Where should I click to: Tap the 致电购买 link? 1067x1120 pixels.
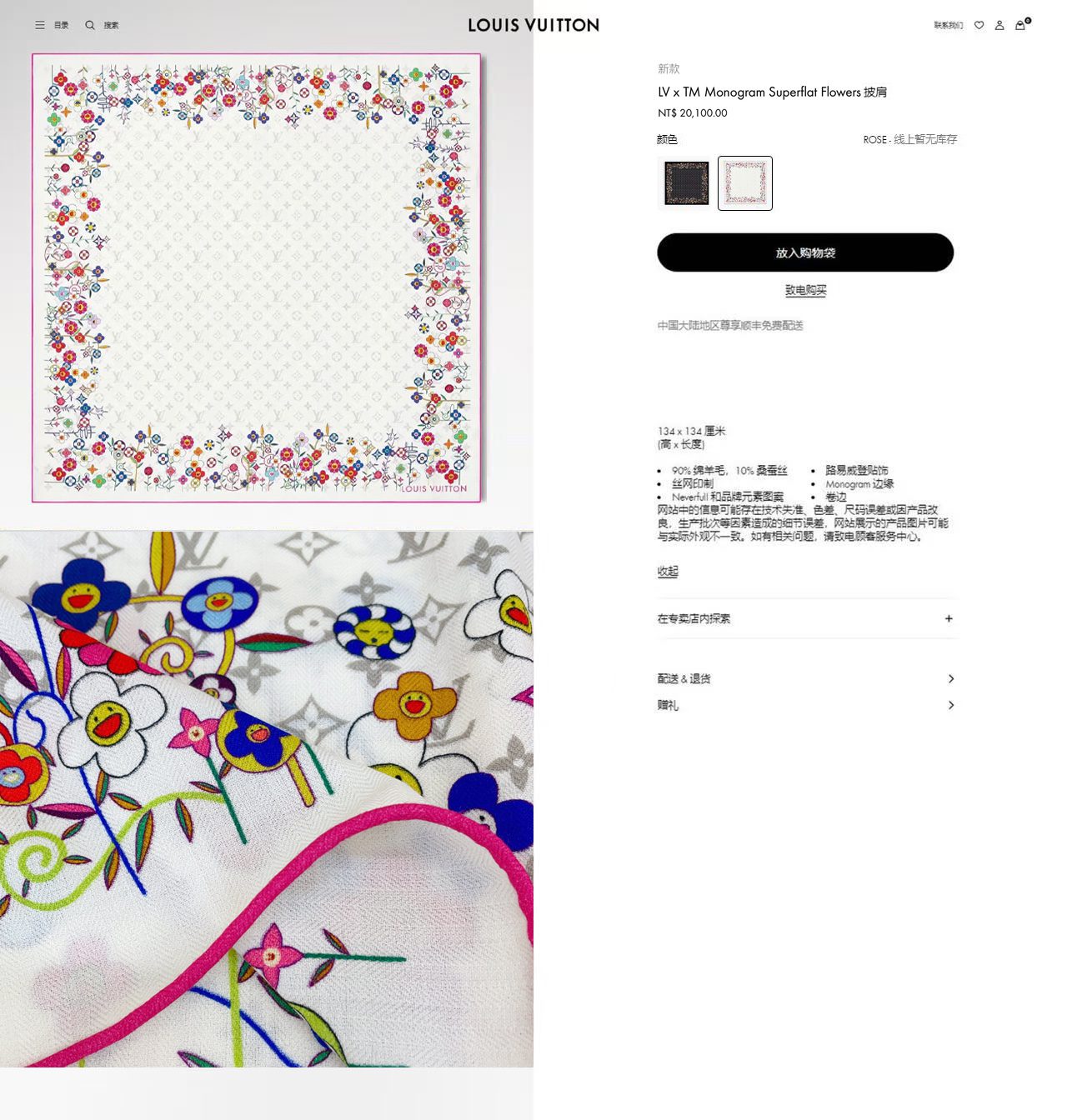coord(805,290)
